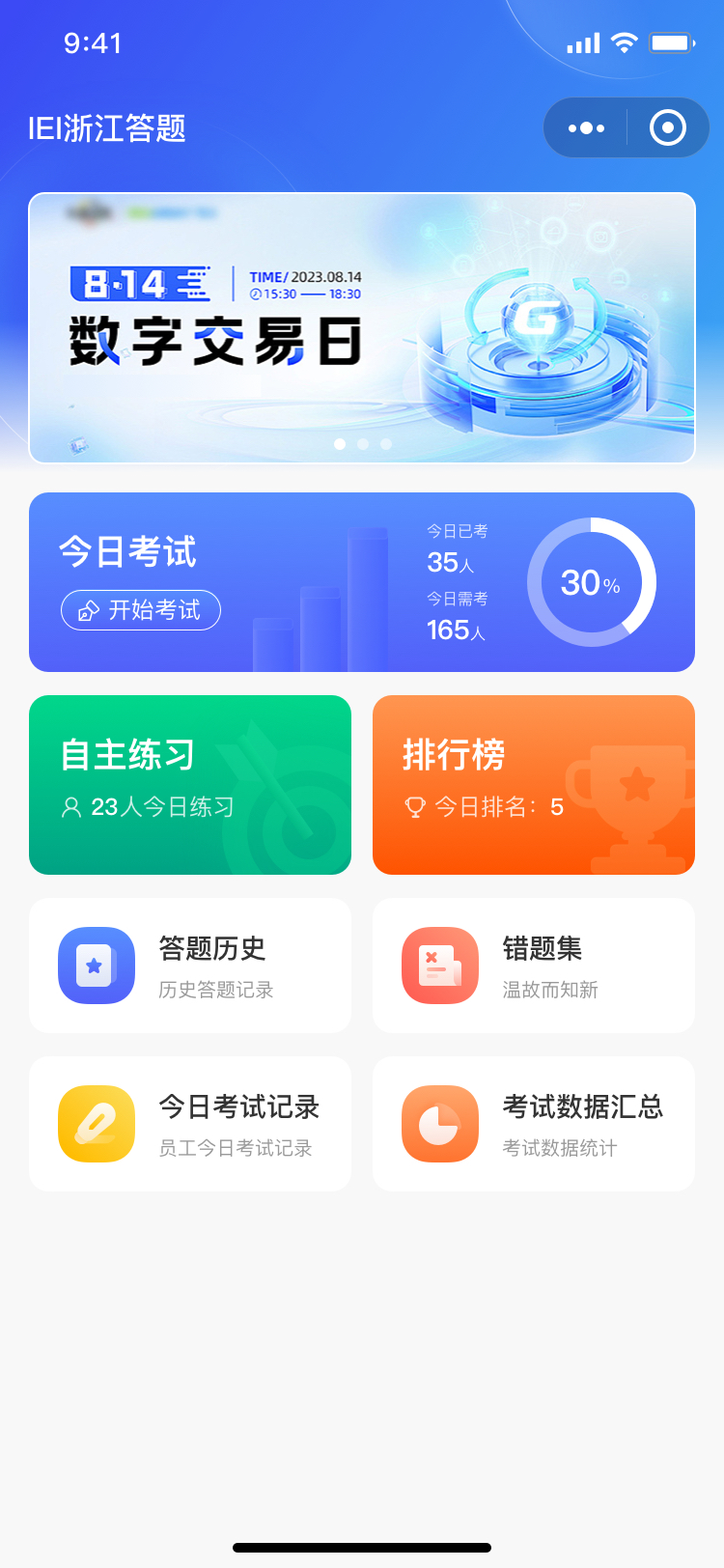Open the mini program more options menu
This screenshot has width=724, height=1568.
pos(586,127)
